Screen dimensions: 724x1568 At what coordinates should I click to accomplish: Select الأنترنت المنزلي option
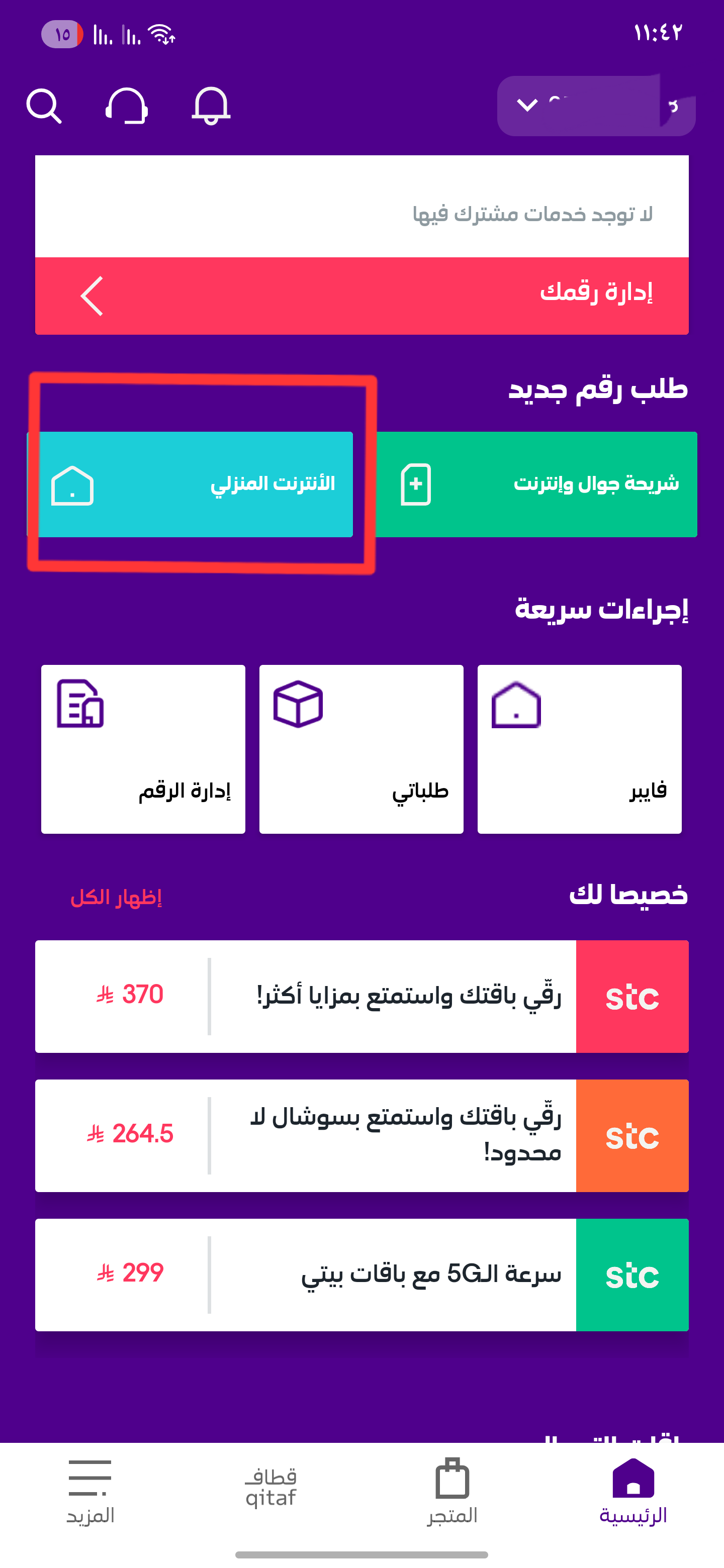click(190, 484)
